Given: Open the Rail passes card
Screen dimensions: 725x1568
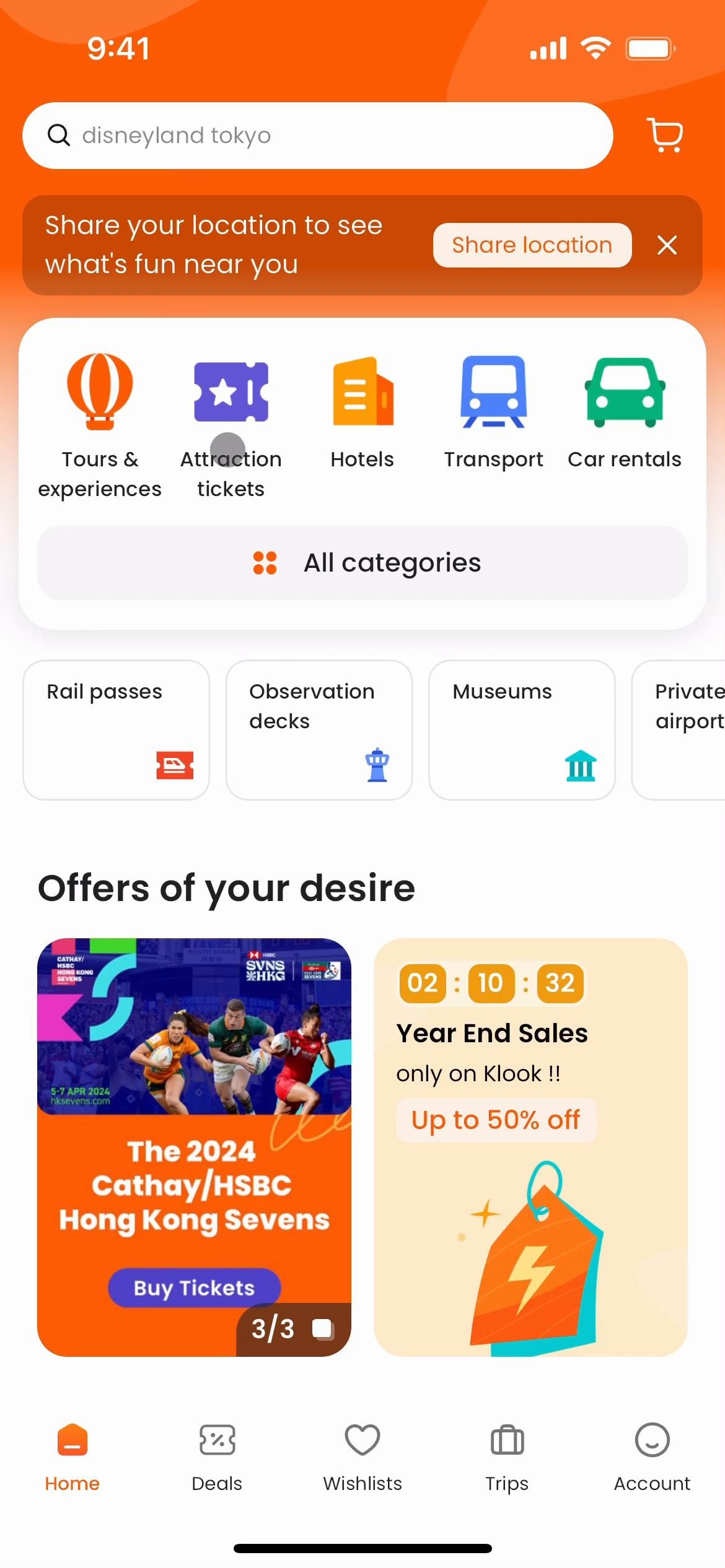Looking at the screenshot, I should click(116, 730).
